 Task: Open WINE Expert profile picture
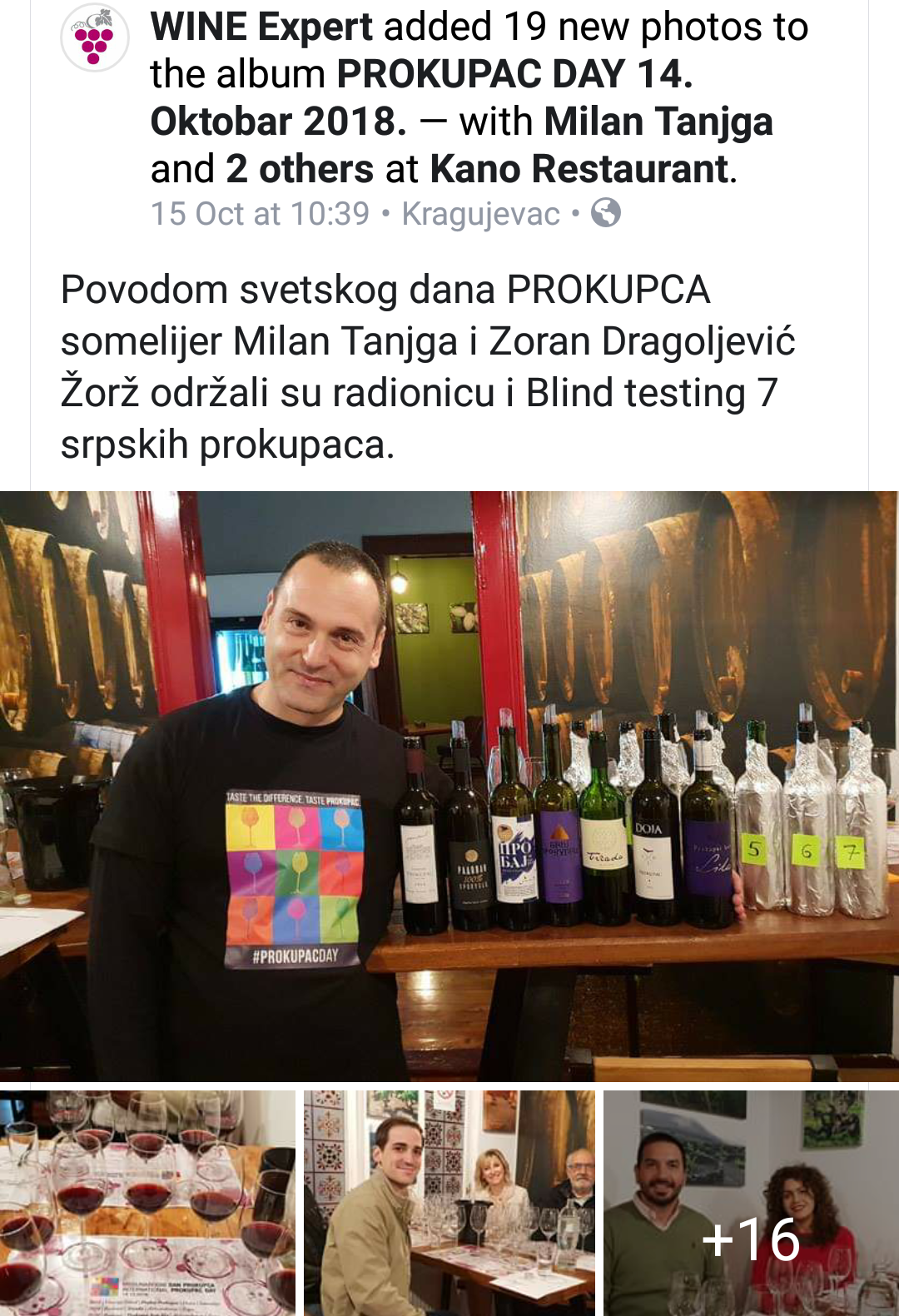click(94, 38)
